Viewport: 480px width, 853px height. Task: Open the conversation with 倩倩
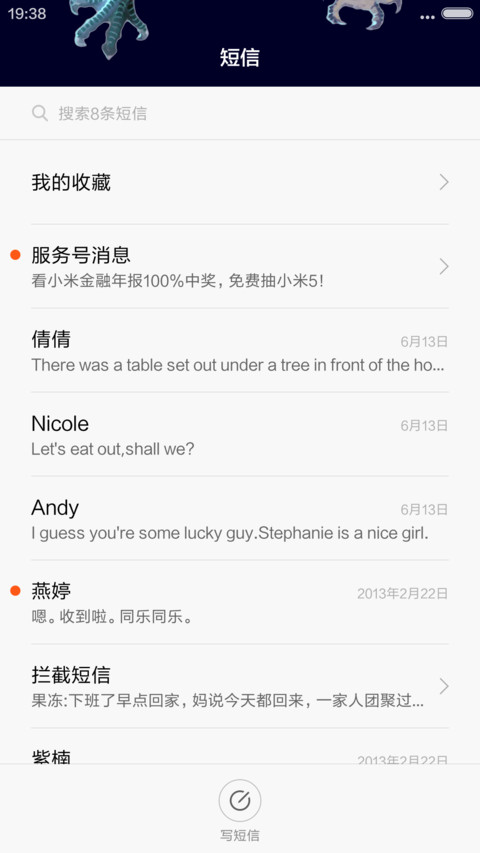pyautogui.click(x=240, y=350)
